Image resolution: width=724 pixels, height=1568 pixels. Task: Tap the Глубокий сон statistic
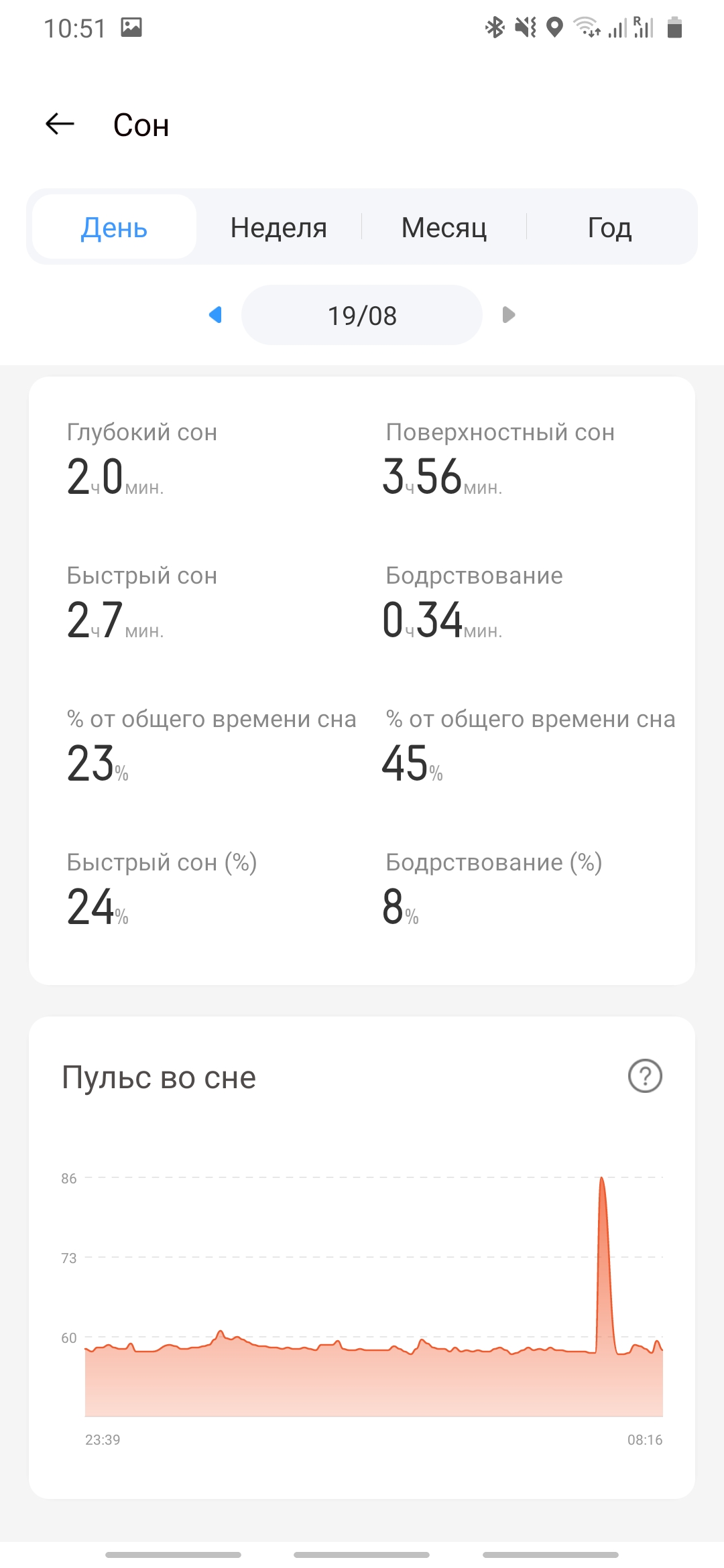141,456
